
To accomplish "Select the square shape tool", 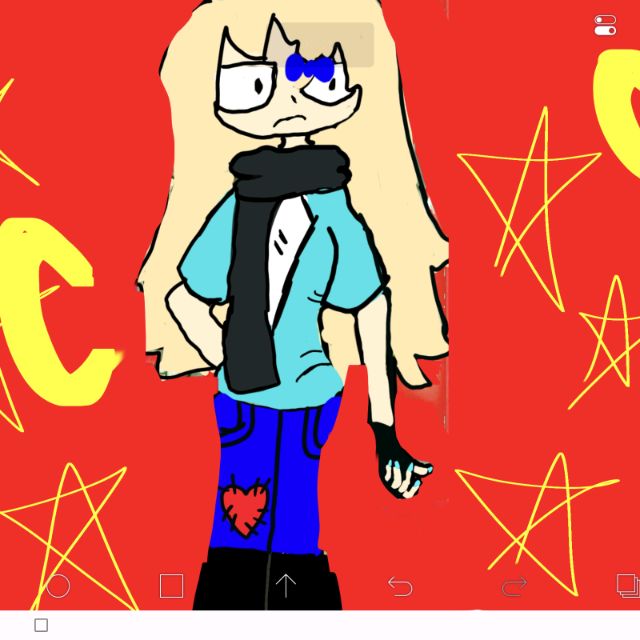I will (172, 586).
